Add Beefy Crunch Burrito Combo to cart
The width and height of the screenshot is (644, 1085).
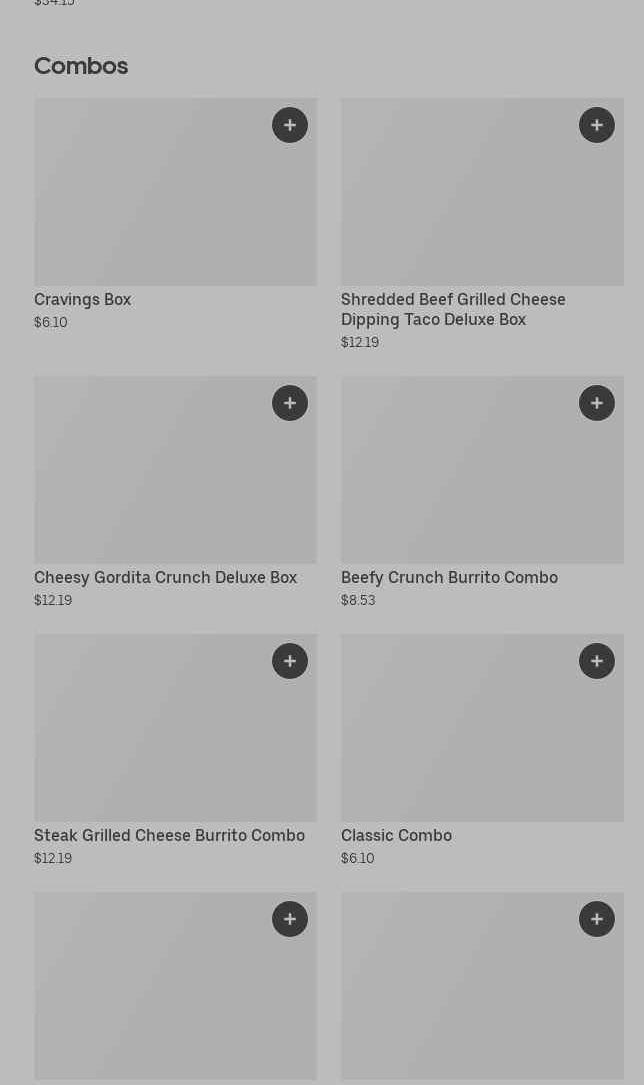[597, 403]
